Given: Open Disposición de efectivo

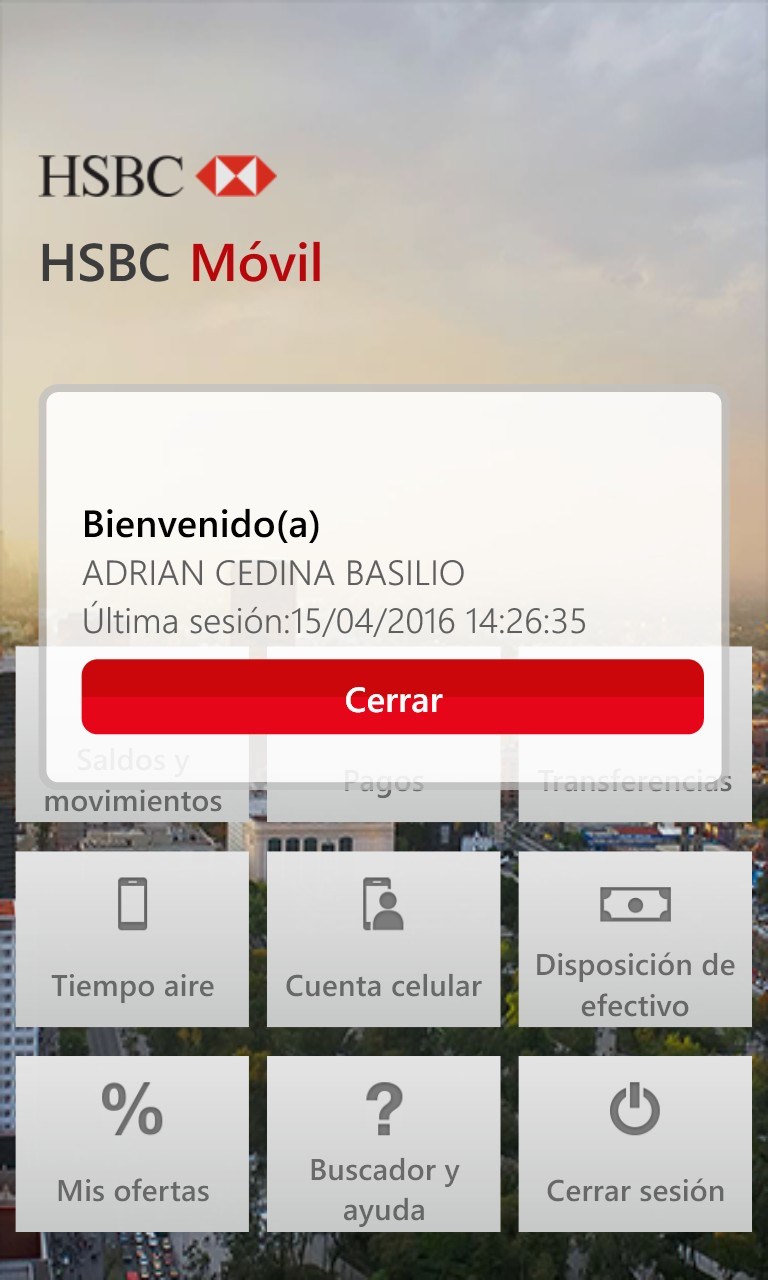Looking at the screenshot, I should [635, 938].
